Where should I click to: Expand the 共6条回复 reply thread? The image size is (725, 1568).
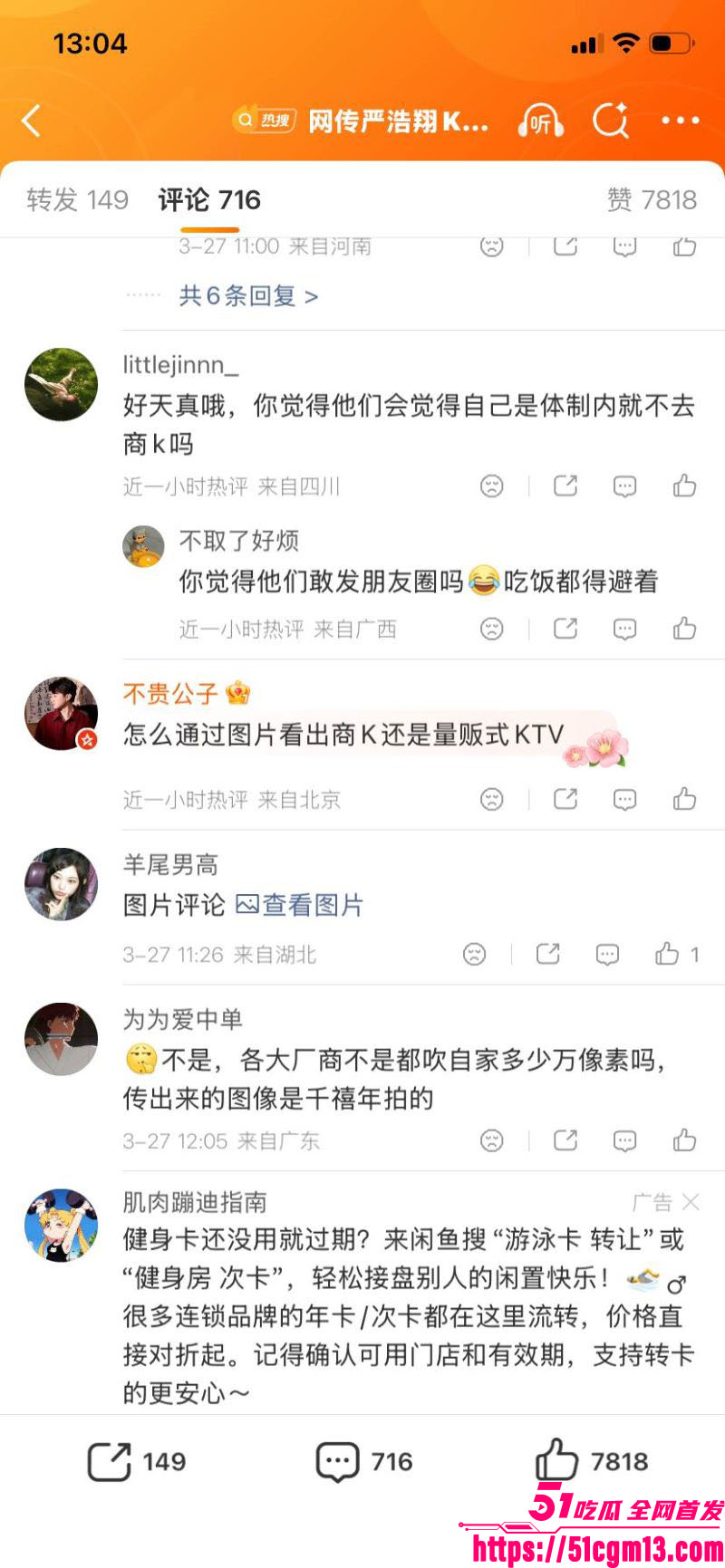click(x=243, y=295)
